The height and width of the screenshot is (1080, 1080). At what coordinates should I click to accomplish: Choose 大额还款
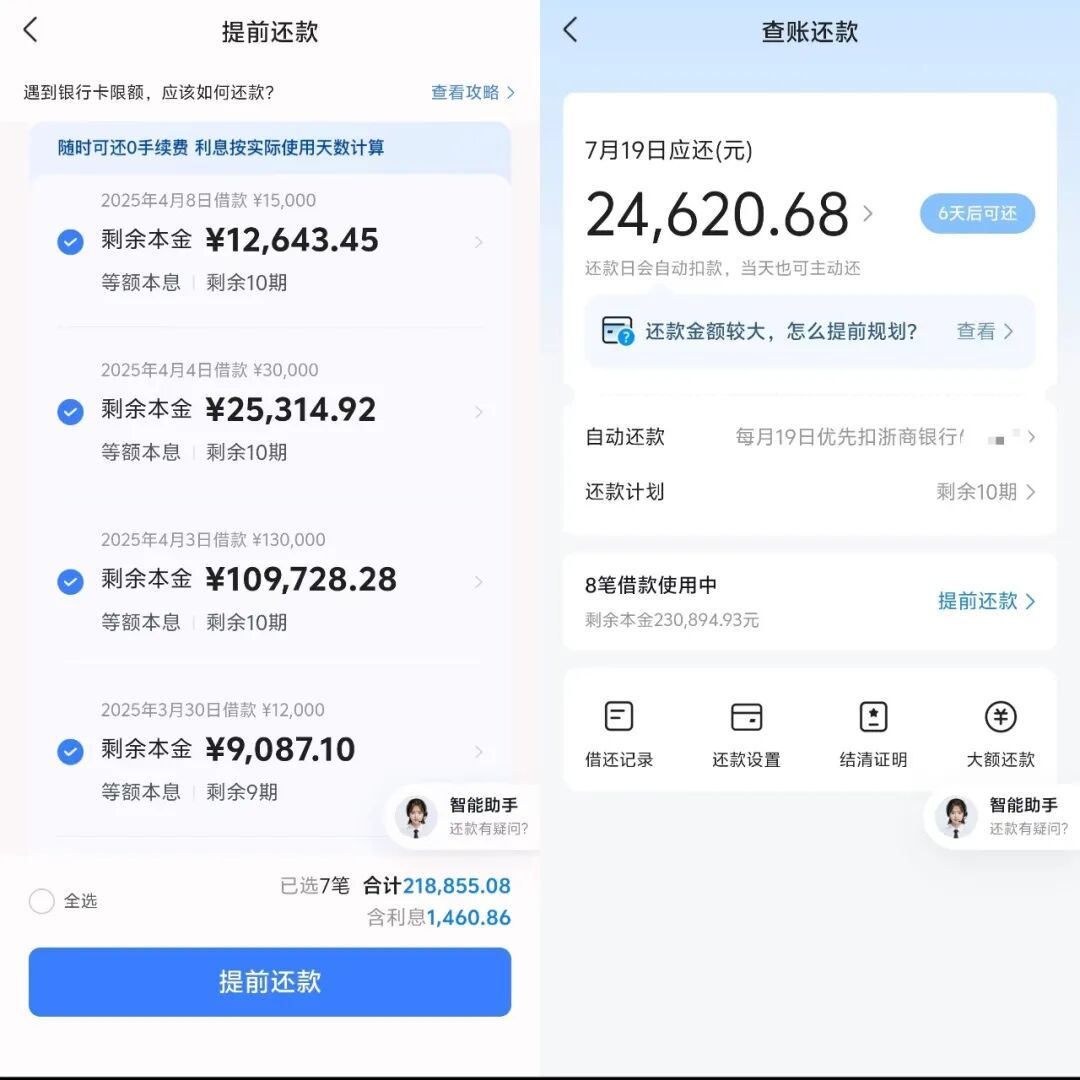click(1000, 733)
